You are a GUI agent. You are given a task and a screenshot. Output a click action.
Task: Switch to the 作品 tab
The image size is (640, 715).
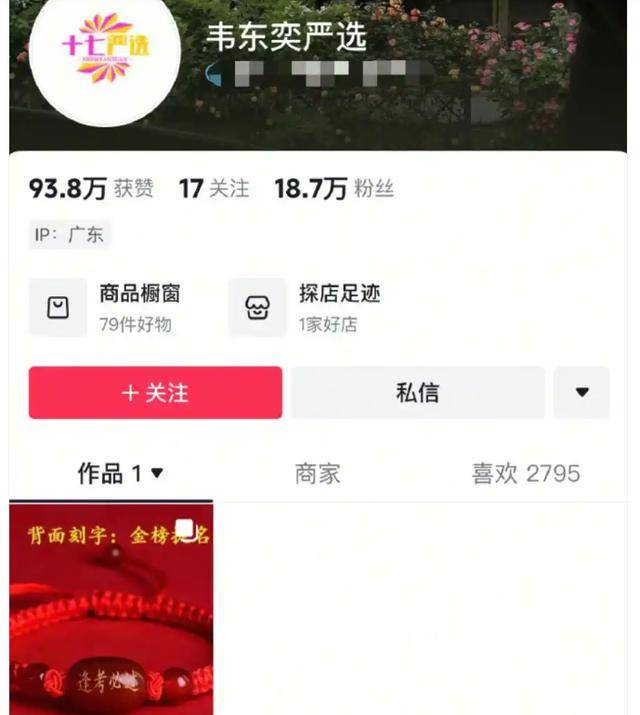(x=120, y=473)
